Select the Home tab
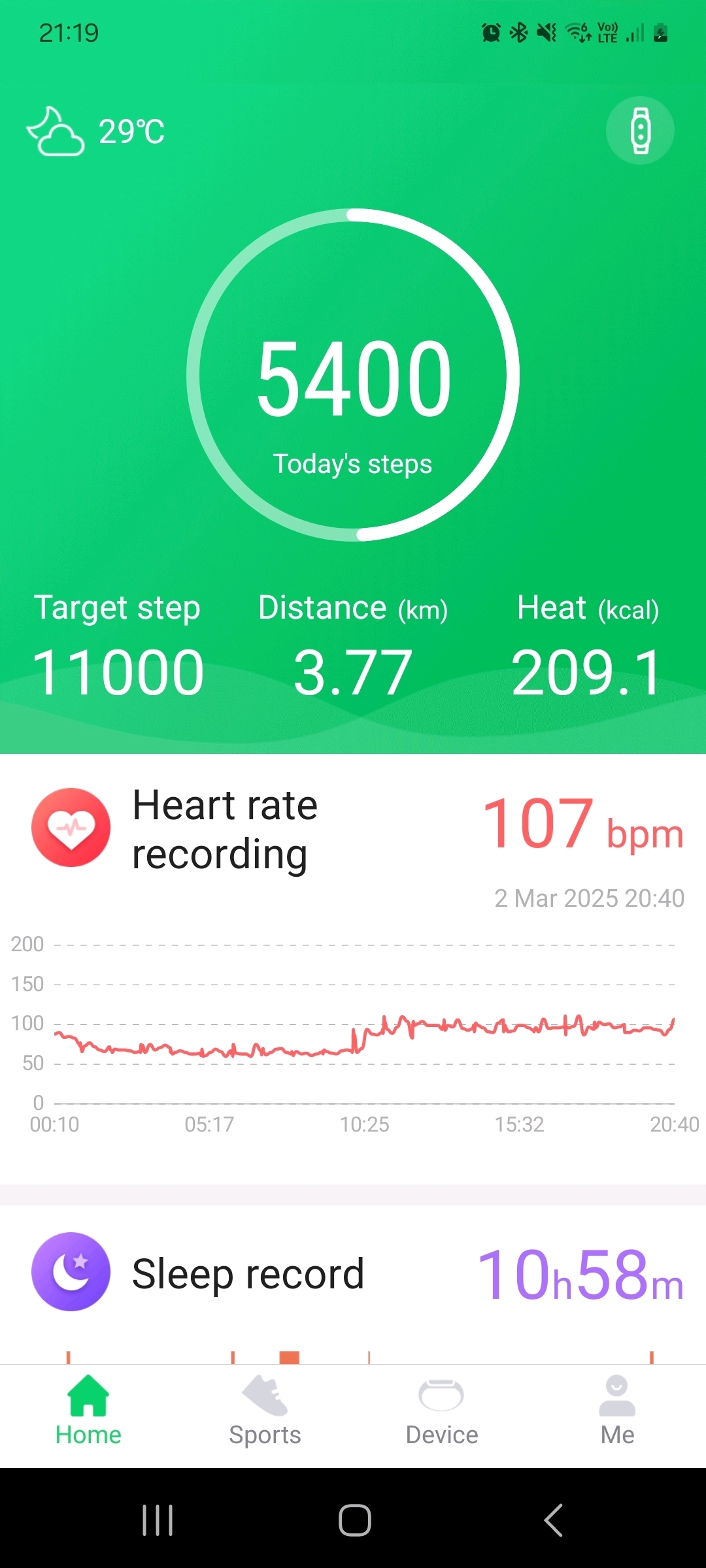This screenshot has width=706, height=1568. pyautogui.click(x=88, y=1410)
